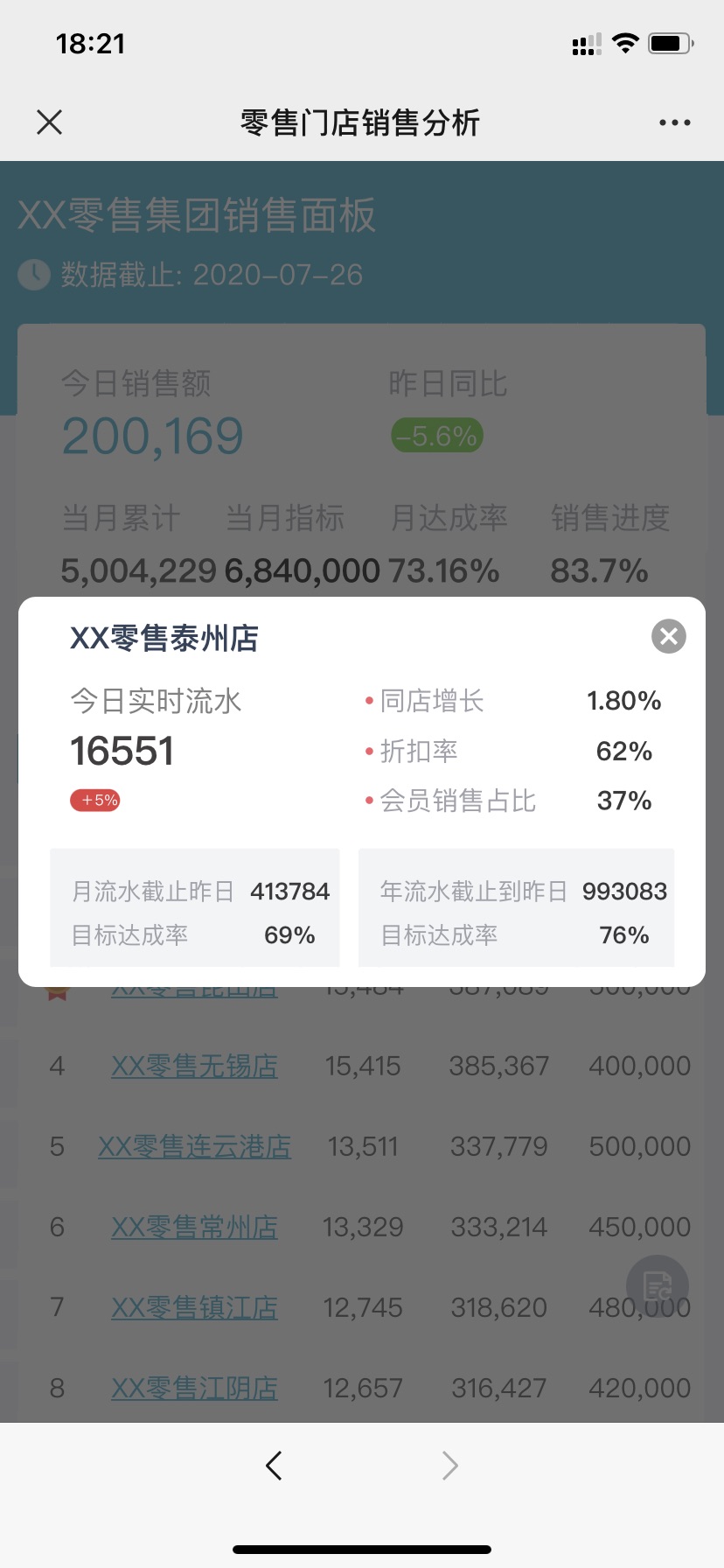
Task: Open the XX零售镇江店 store link
Action: (x=194, y=1307)
